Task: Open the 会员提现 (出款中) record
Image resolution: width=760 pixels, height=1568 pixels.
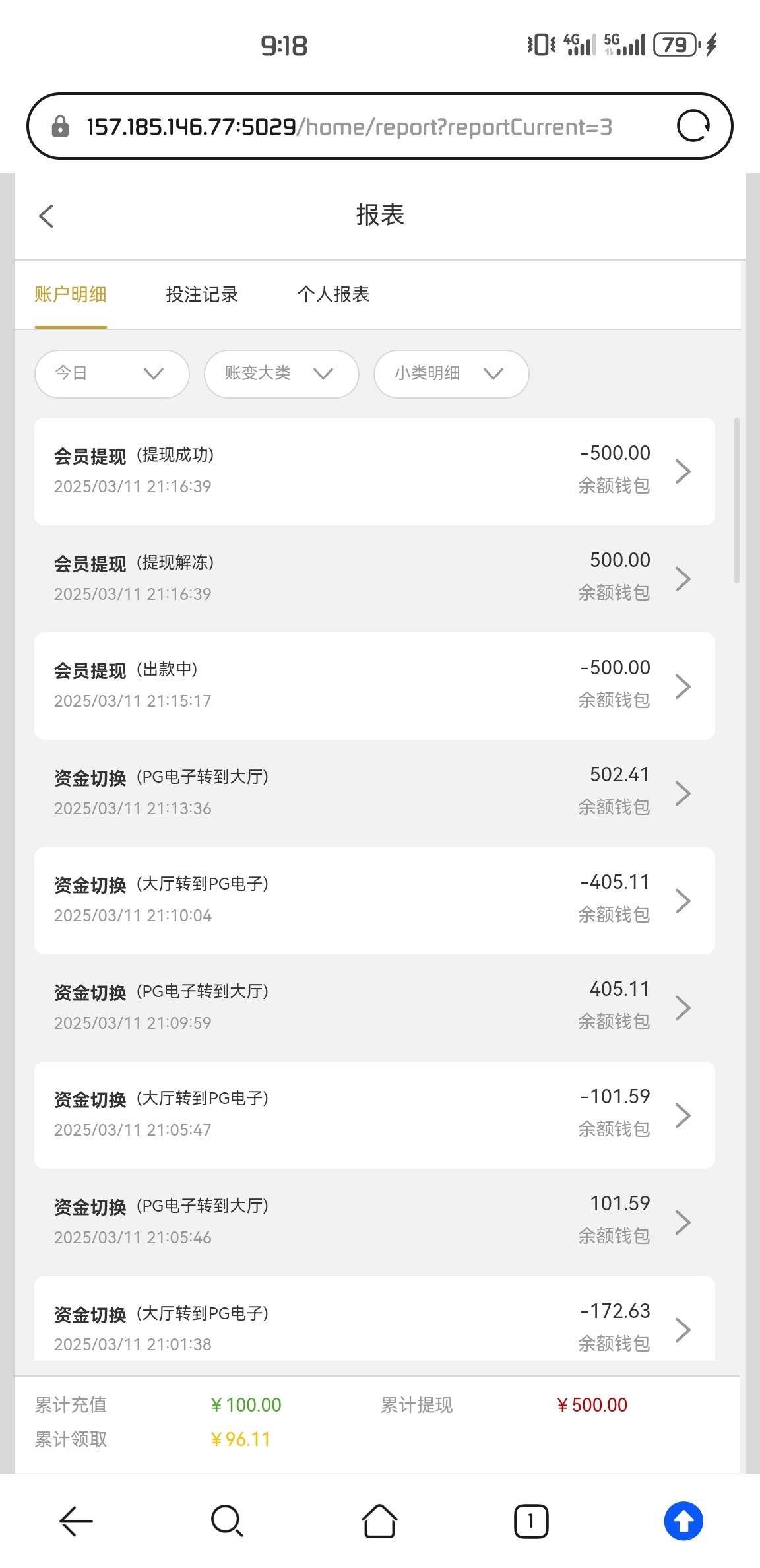Action: [374, 686]
